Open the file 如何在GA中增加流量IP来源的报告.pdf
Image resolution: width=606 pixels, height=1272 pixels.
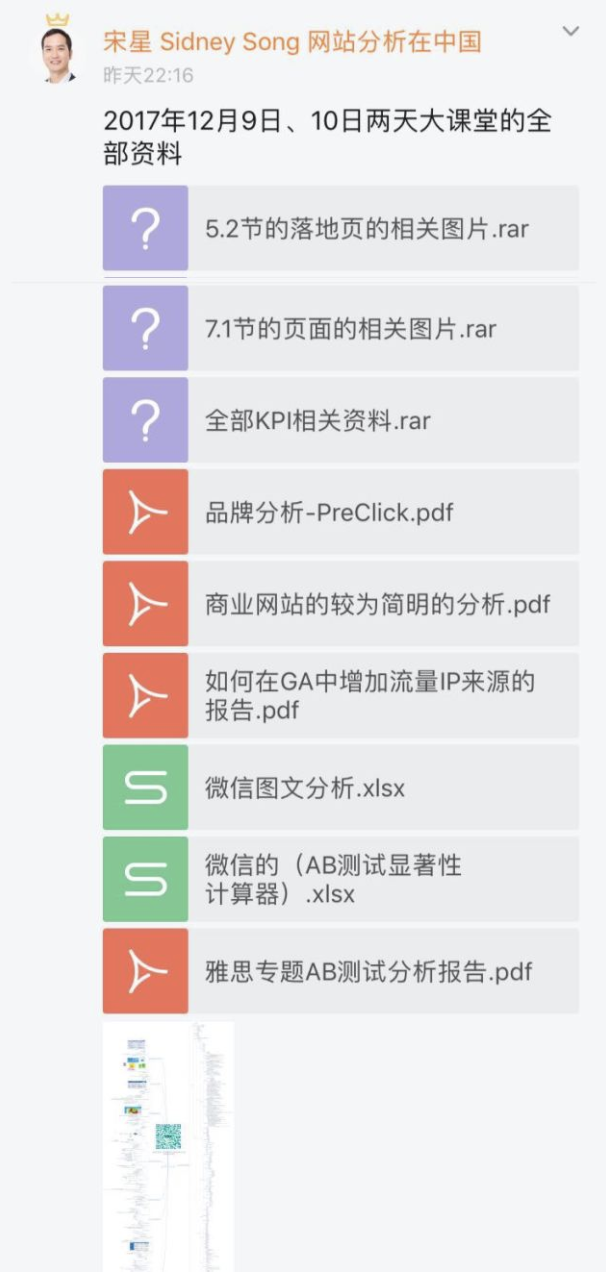[x=340, y=696]
